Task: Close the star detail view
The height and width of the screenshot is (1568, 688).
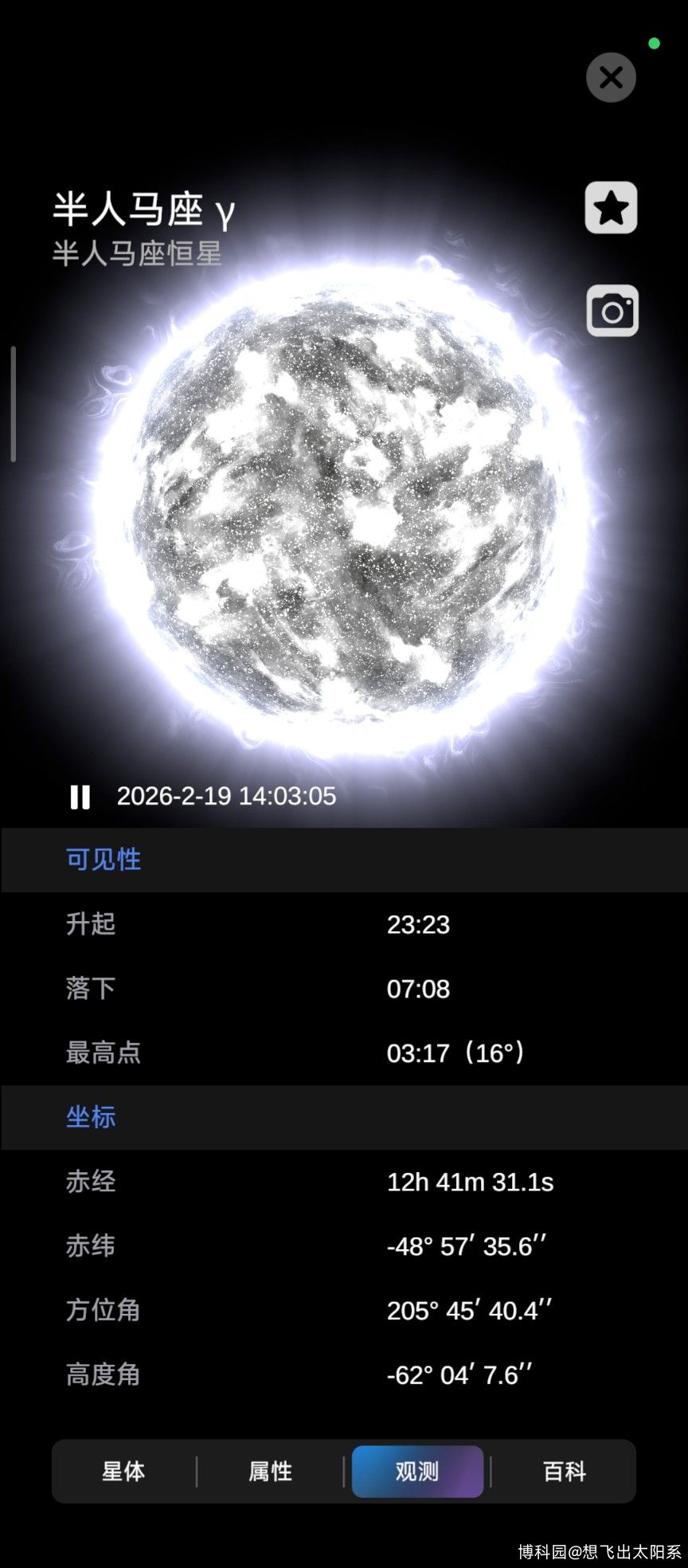Action: point(611,77)
